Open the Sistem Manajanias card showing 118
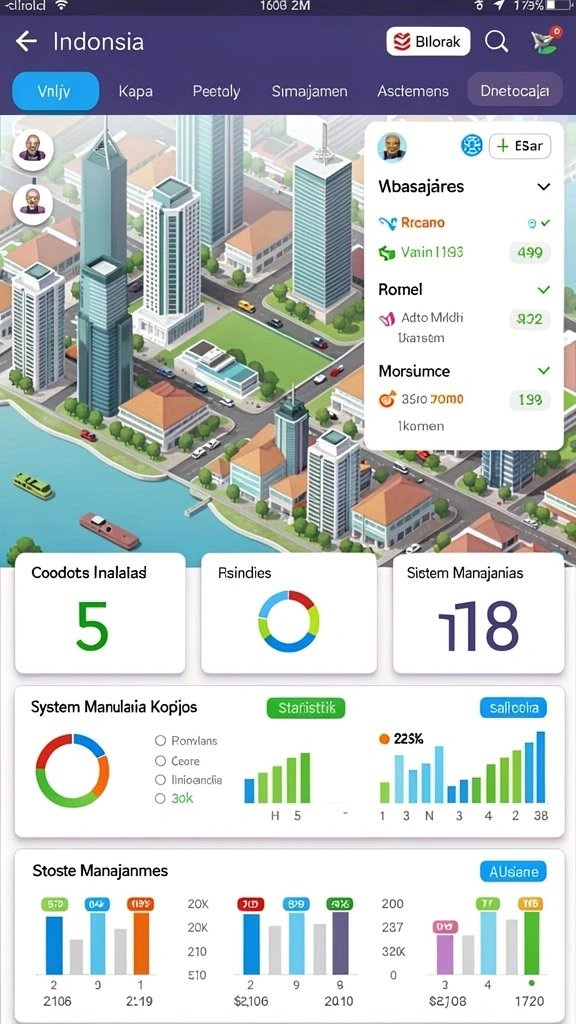The height and width of the screenshot is (1024, 576). [479, 613]
